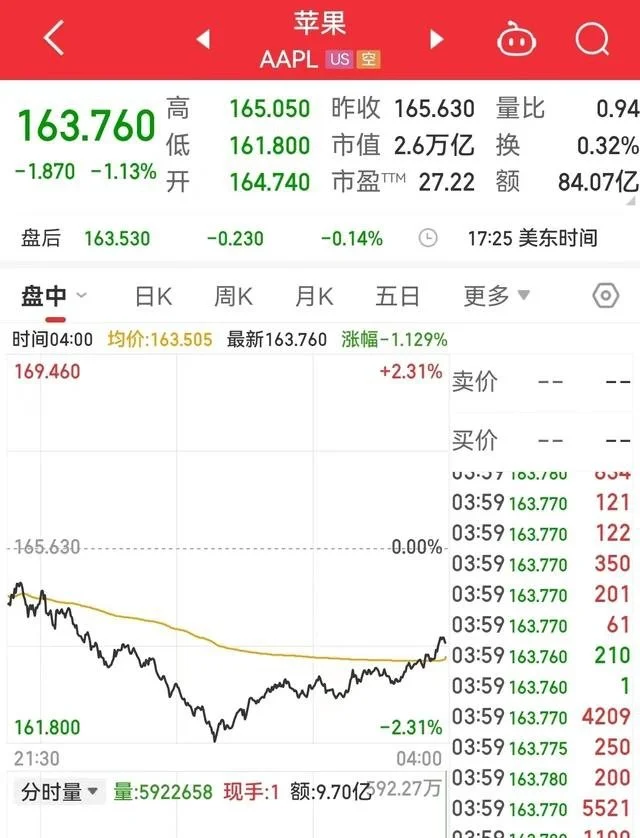The height and width of the screenshot is (838, 640).
Task: Open the 分时量 indicator dropdown
Action: tap(60, 792)
